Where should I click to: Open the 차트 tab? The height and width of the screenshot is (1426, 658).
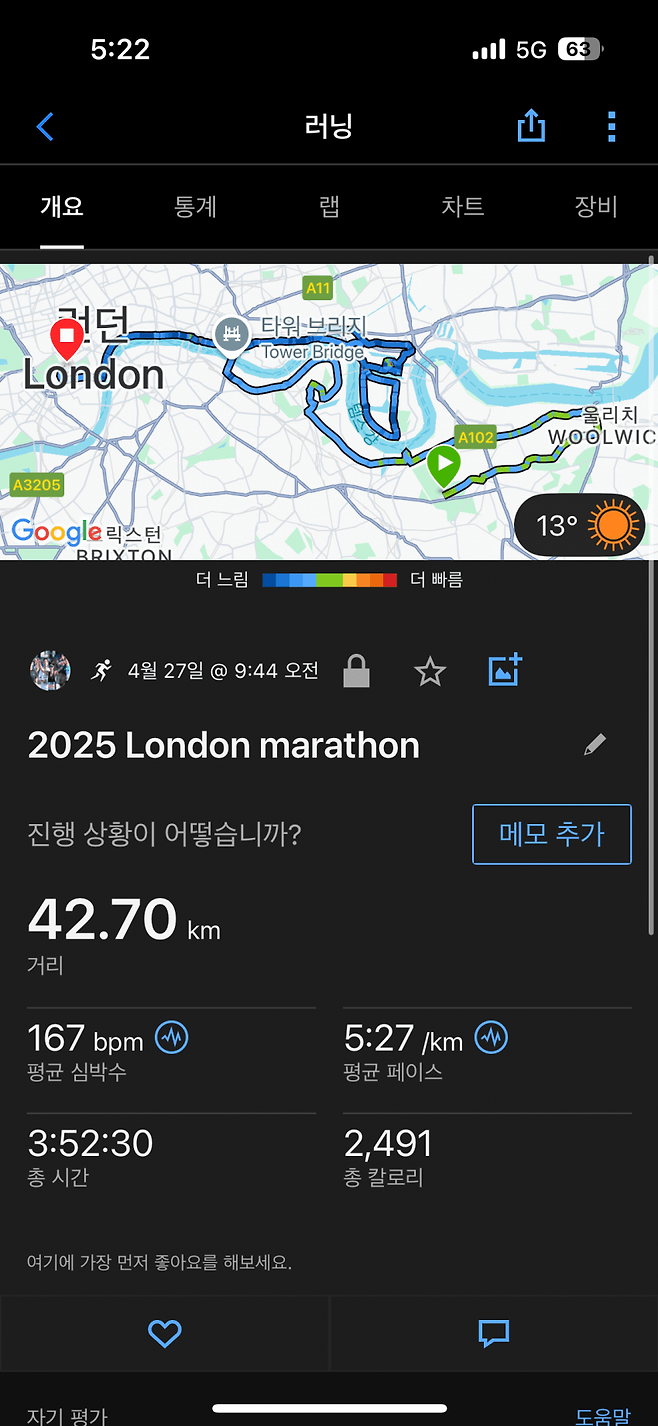(462, 207)
